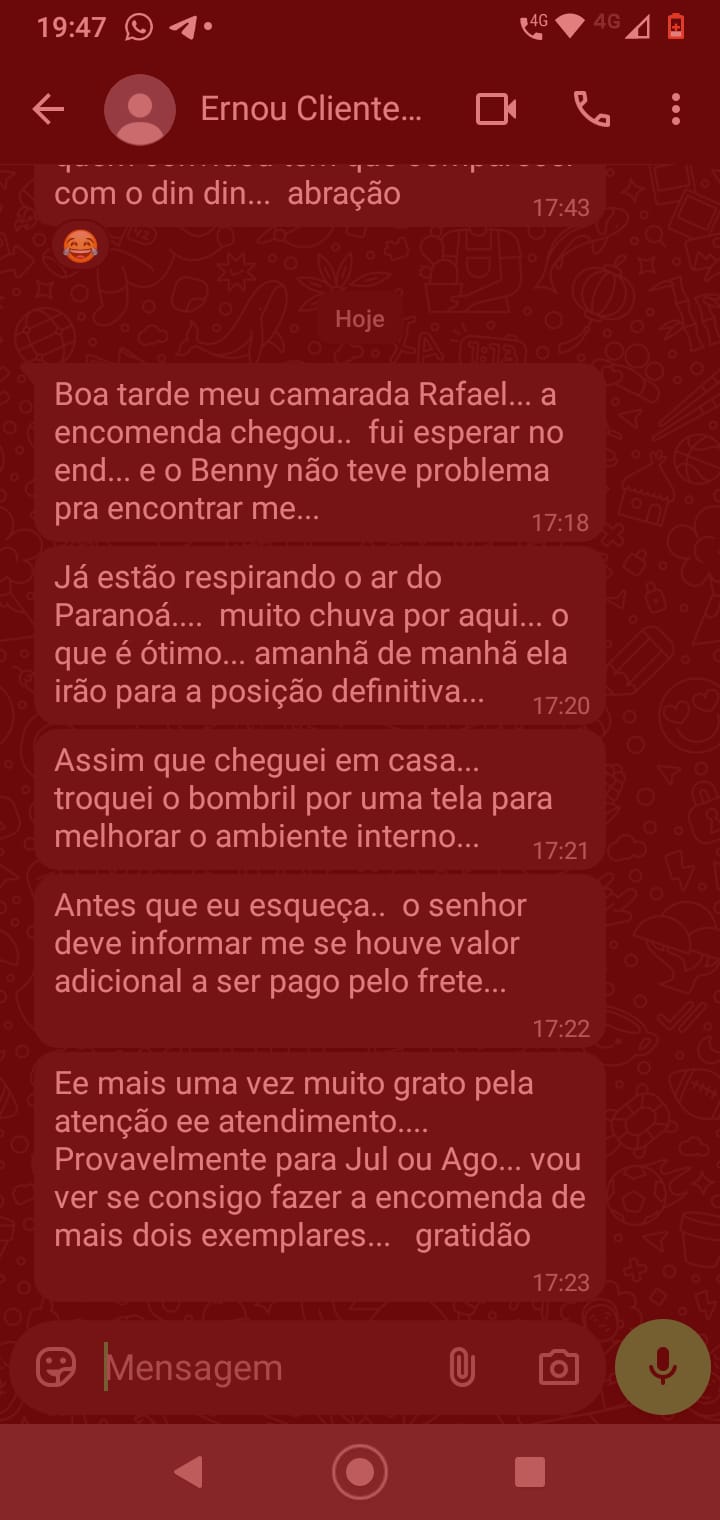Tap the back arrow to exit the chat
The image size is (720, 1520).
point(47,110)
